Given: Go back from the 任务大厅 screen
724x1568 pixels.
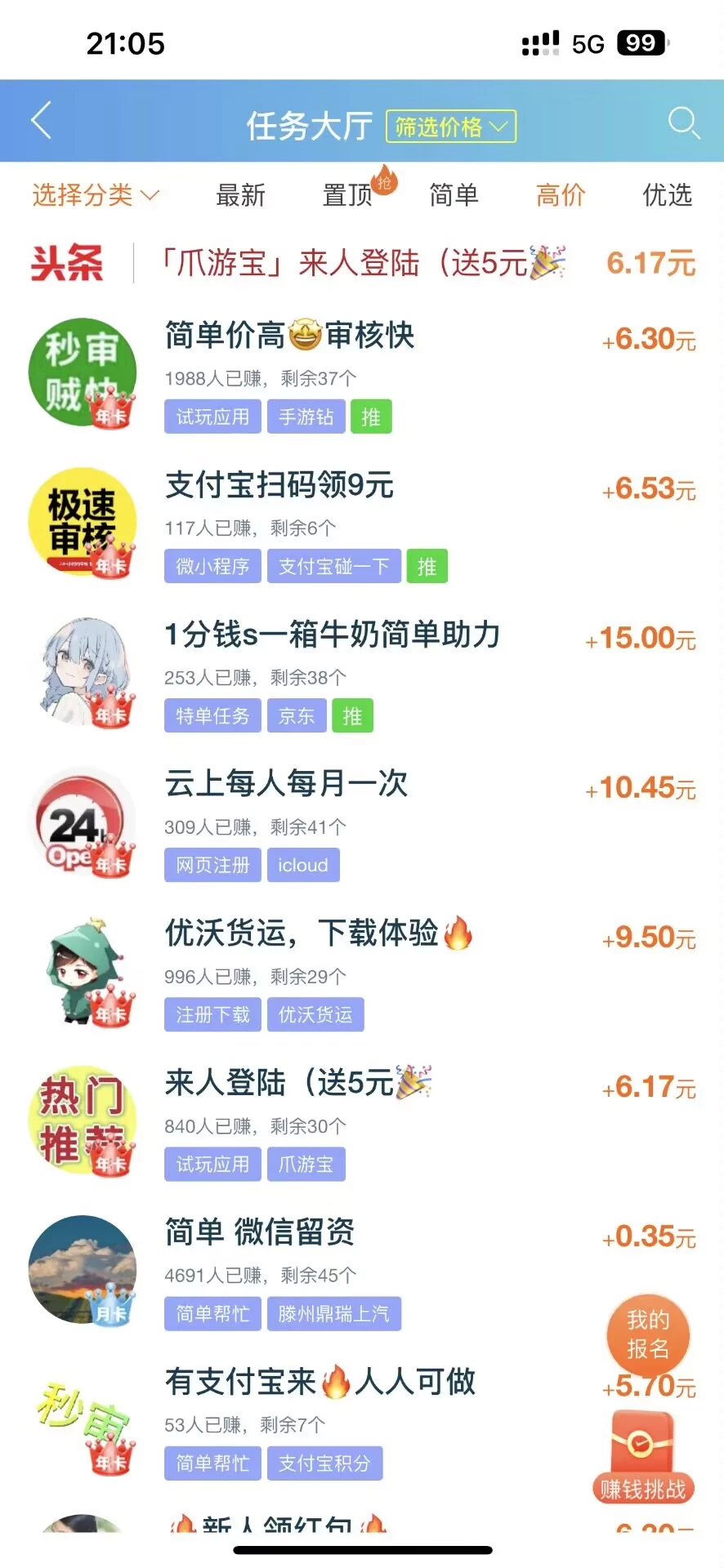Looking at the screenshot, I should click(x=42, y=122).
